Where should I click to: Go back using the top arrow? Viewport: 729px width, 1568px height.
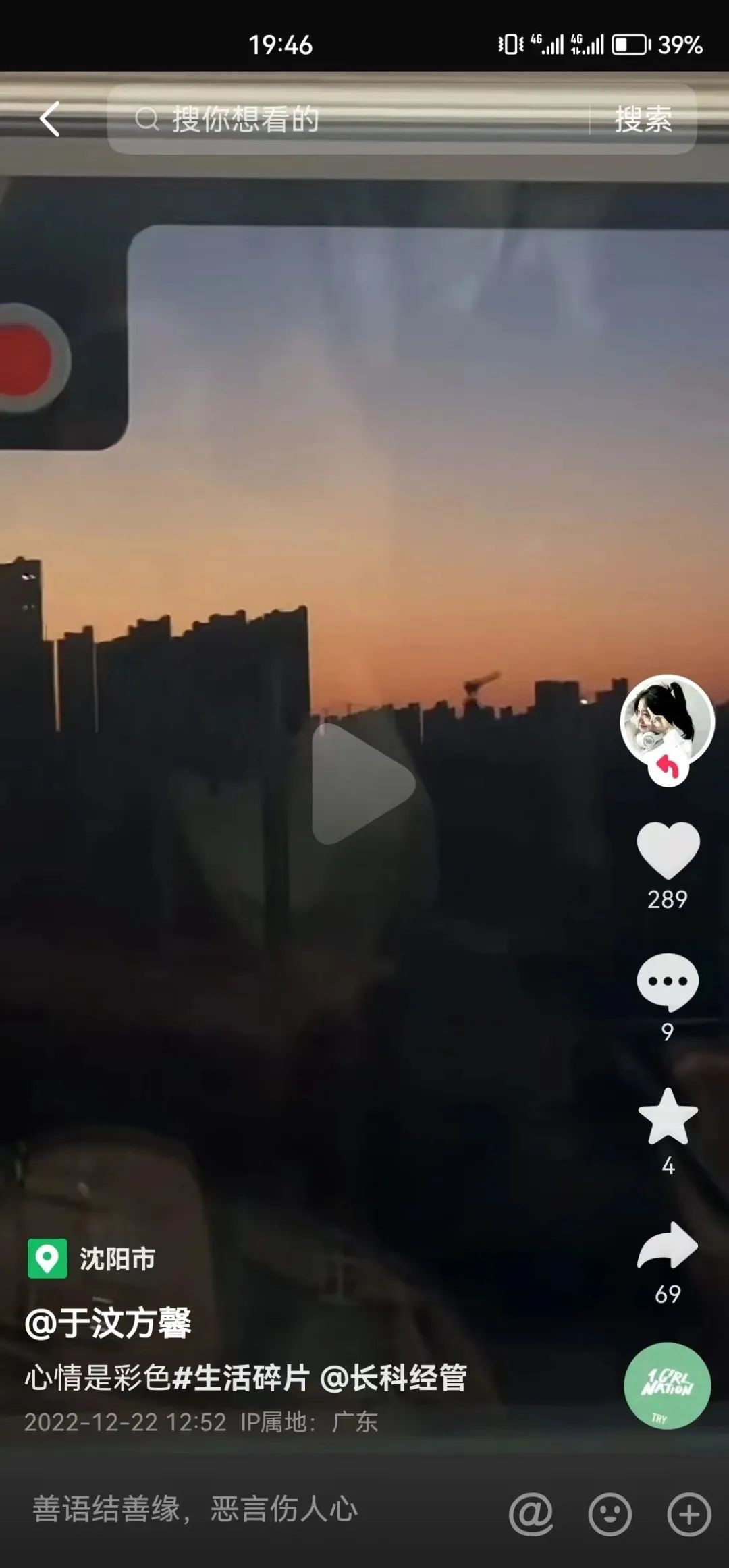(x=50, y=119)
